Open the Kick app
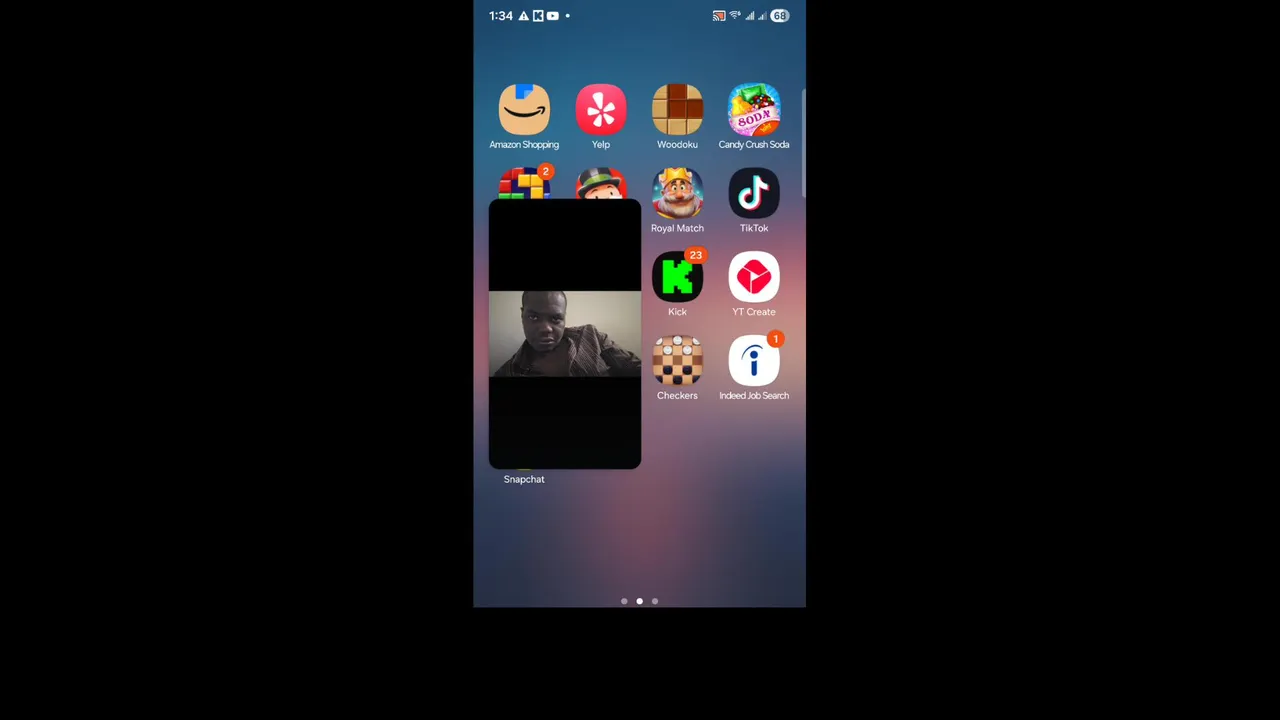1280x720 pixels. click(x=677, y=278)
